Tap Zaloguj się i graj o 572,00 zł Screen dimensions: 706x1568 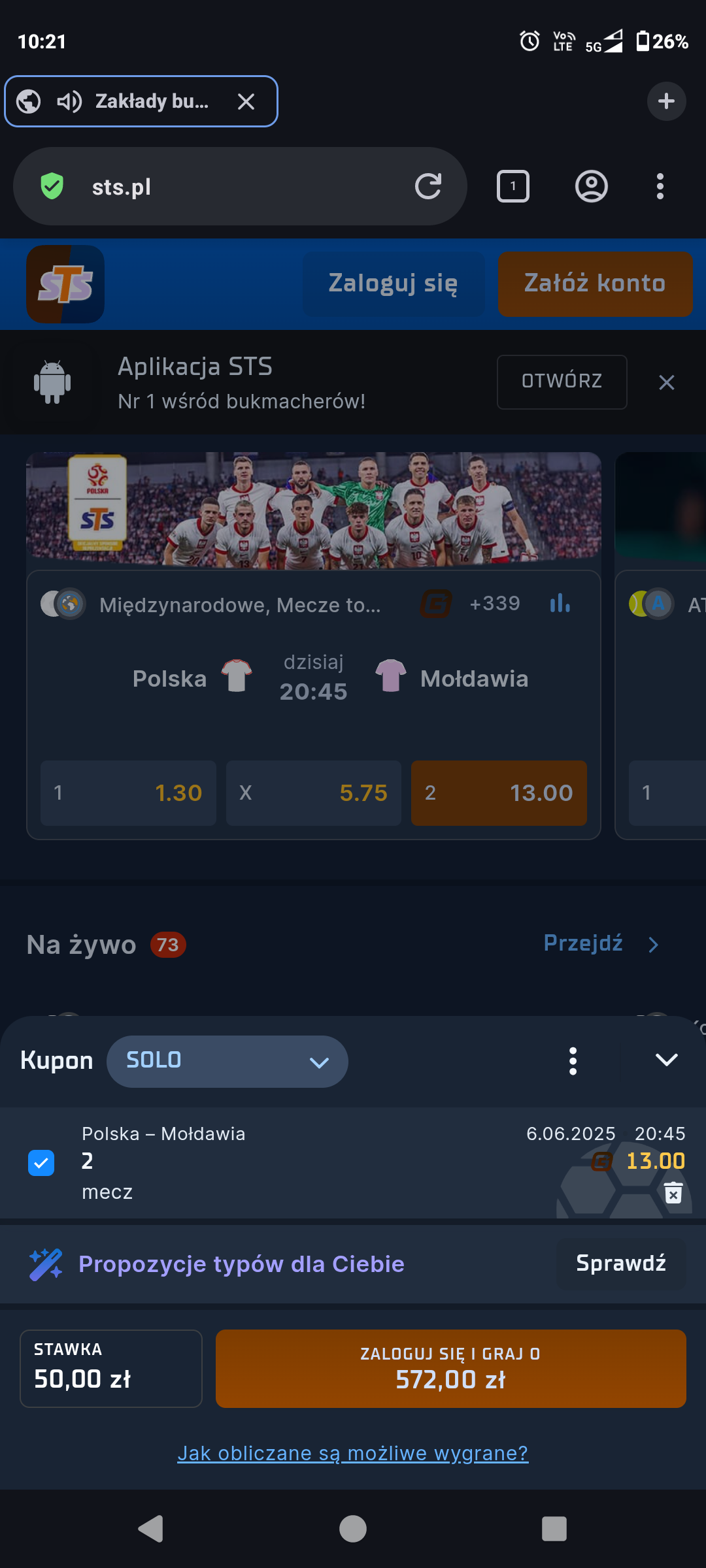point(450,1368)
